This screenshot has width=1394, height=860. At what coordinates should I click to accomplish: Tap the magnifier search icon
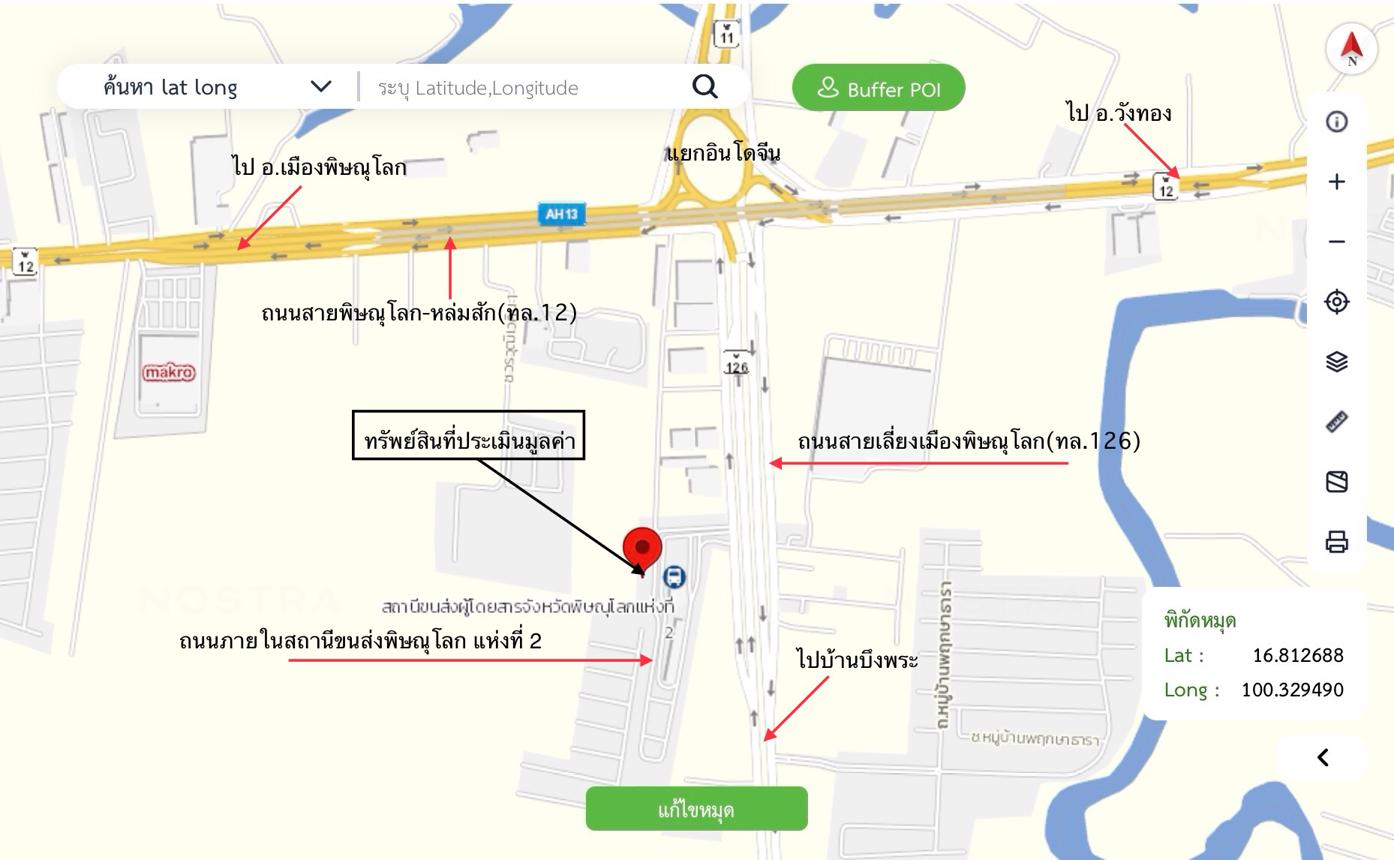(705, 87)
